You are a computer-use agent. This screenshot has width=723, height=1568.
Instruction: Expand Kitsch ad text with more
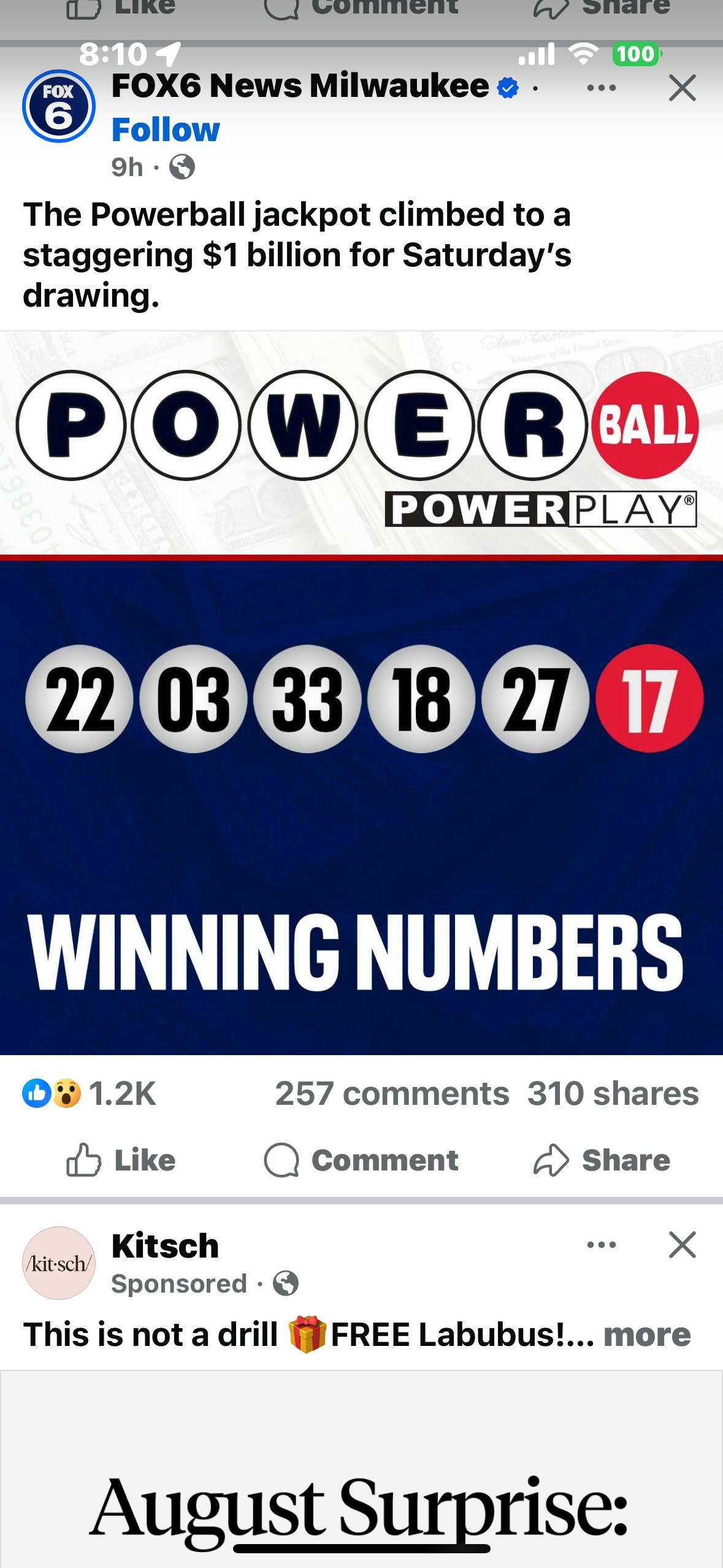pyautogui.click(x=647, y=1334)
